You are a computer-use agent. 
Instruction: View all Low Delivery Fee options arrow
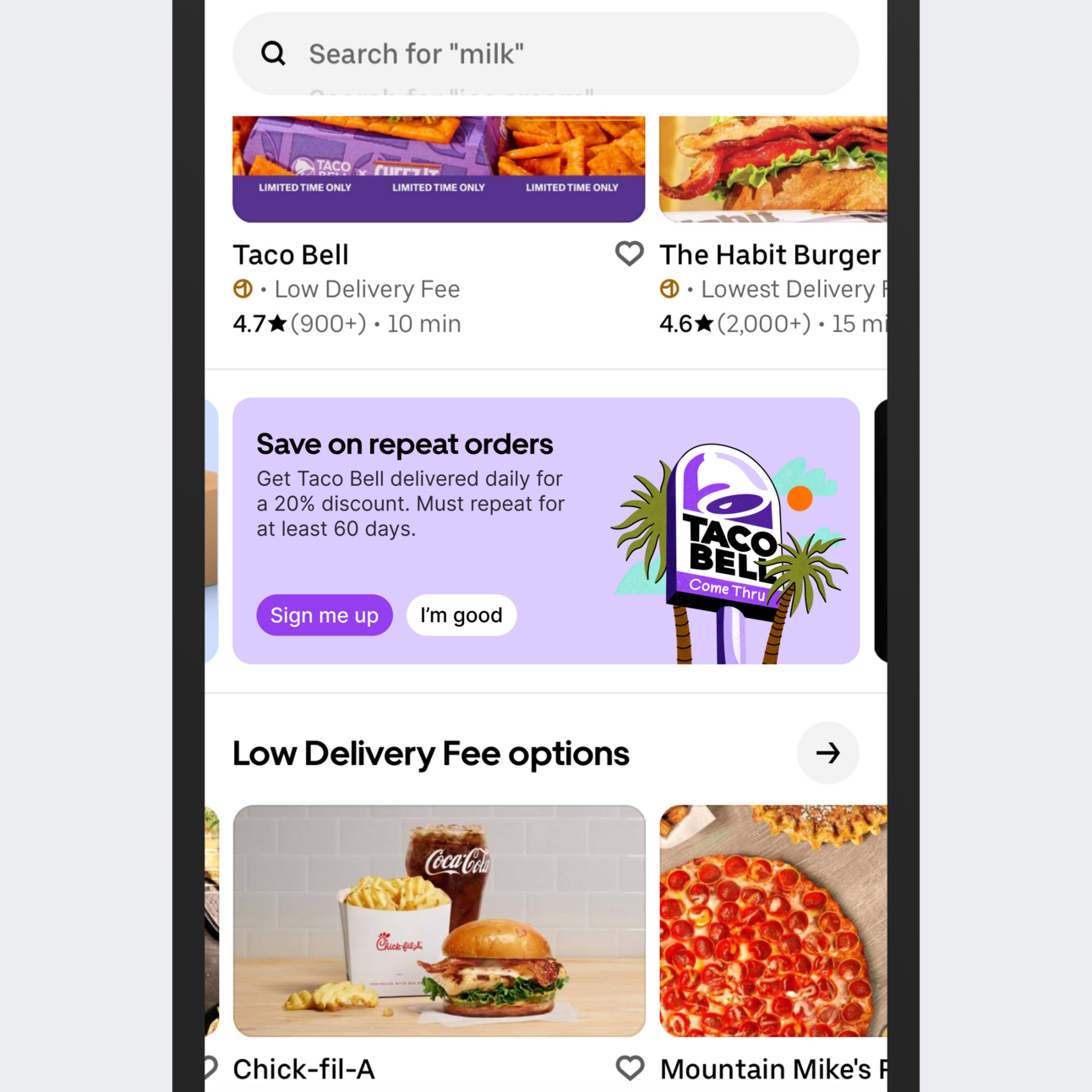click(827, 753)
